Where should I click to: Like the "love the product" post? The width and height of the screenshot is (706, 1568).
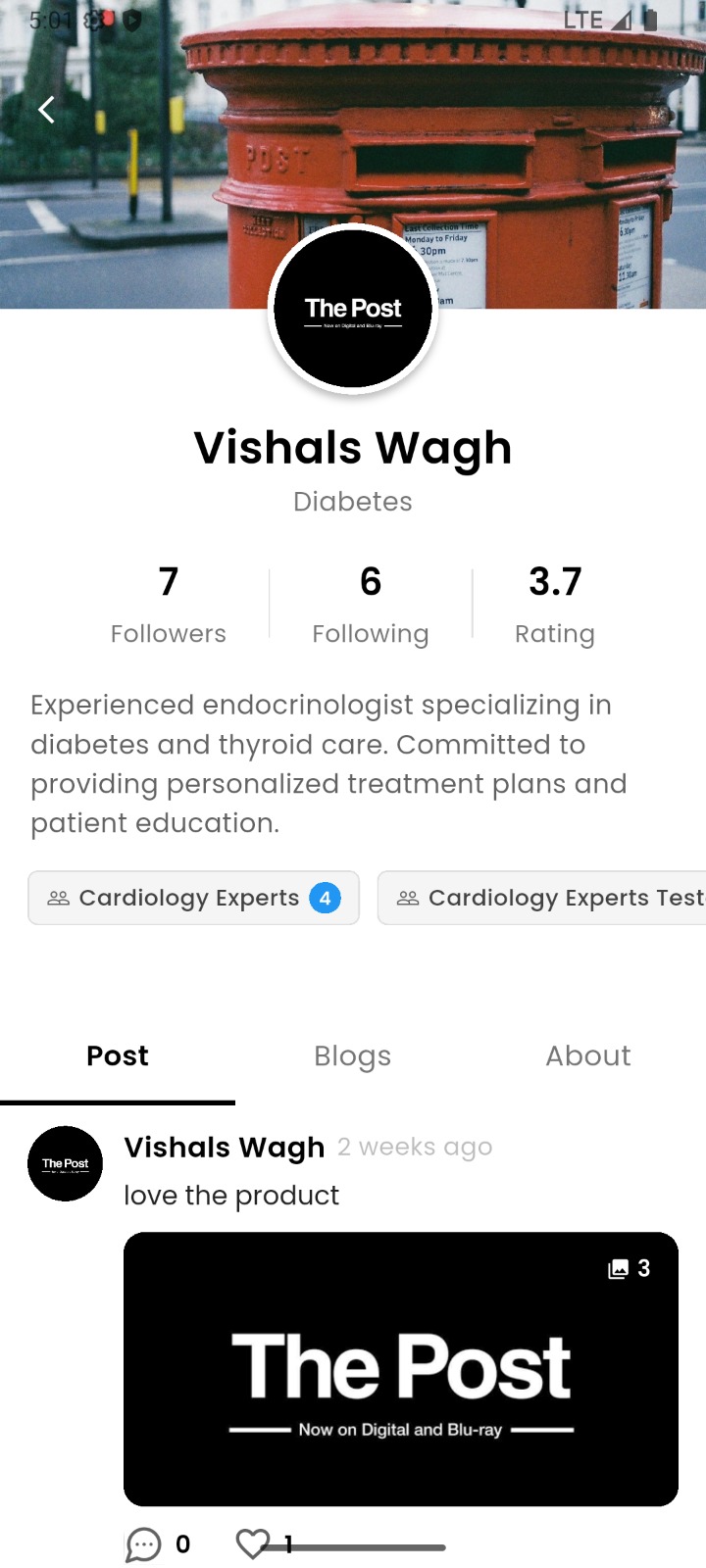[253, 1543]
